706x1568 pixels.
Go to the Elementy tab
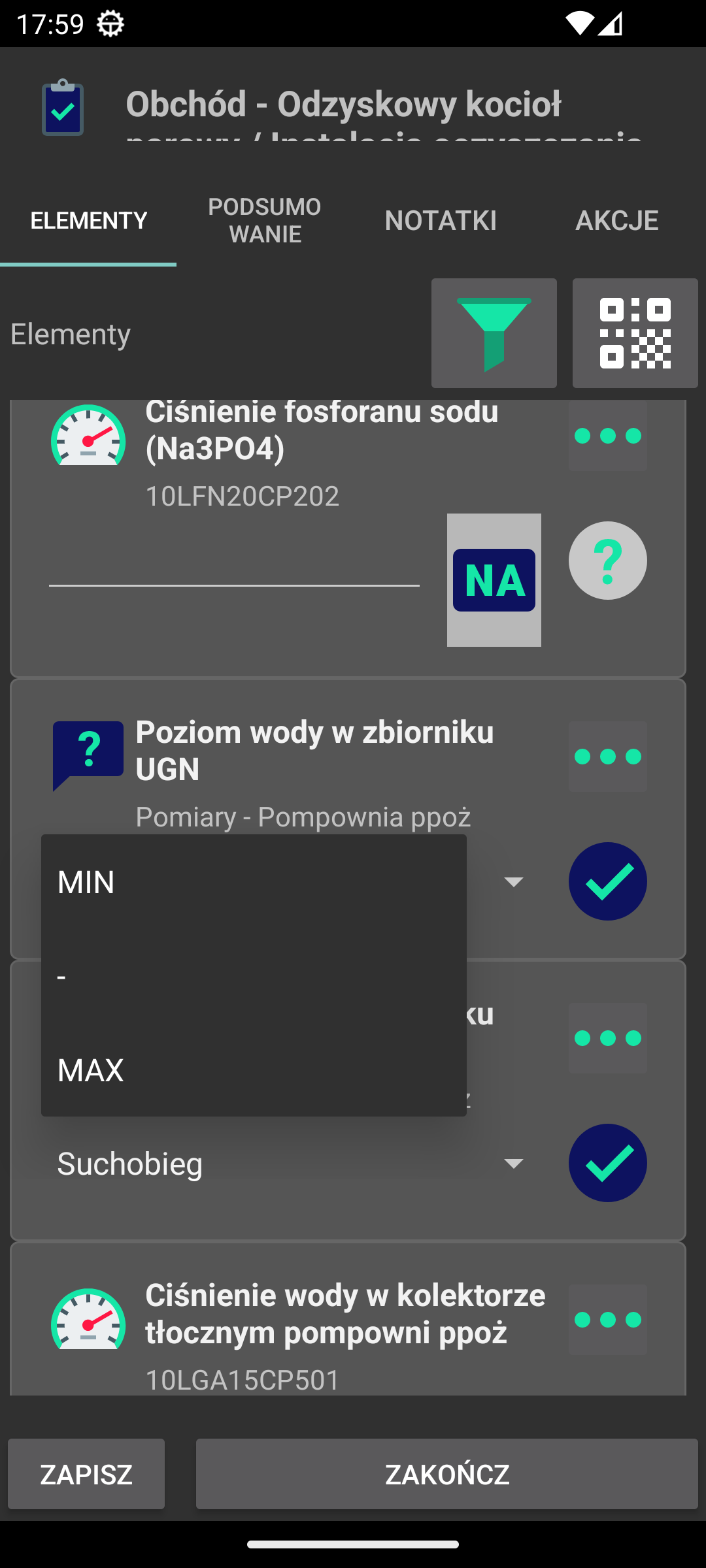(x=88, y=220)
